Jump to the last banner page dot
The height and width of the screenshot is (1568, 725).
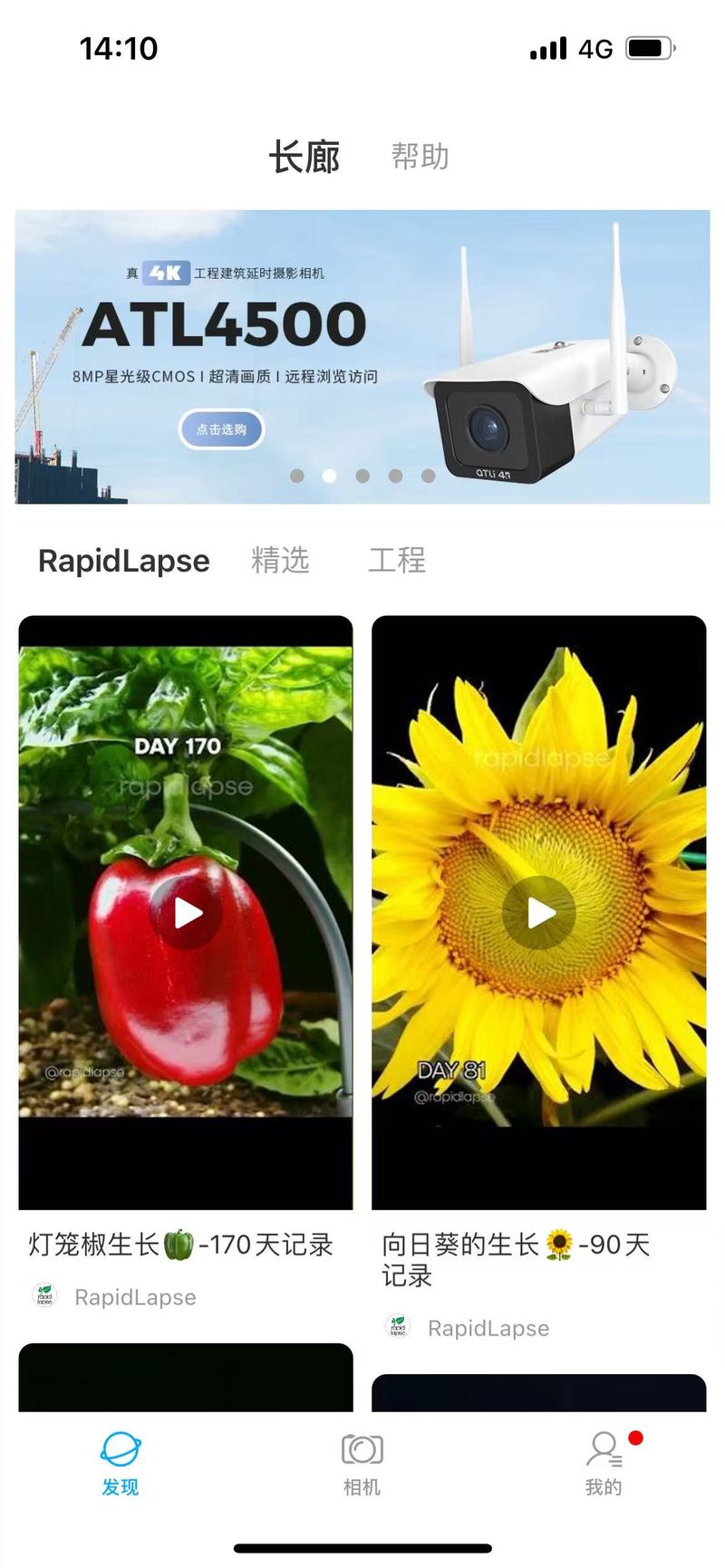tap(428, 476)
